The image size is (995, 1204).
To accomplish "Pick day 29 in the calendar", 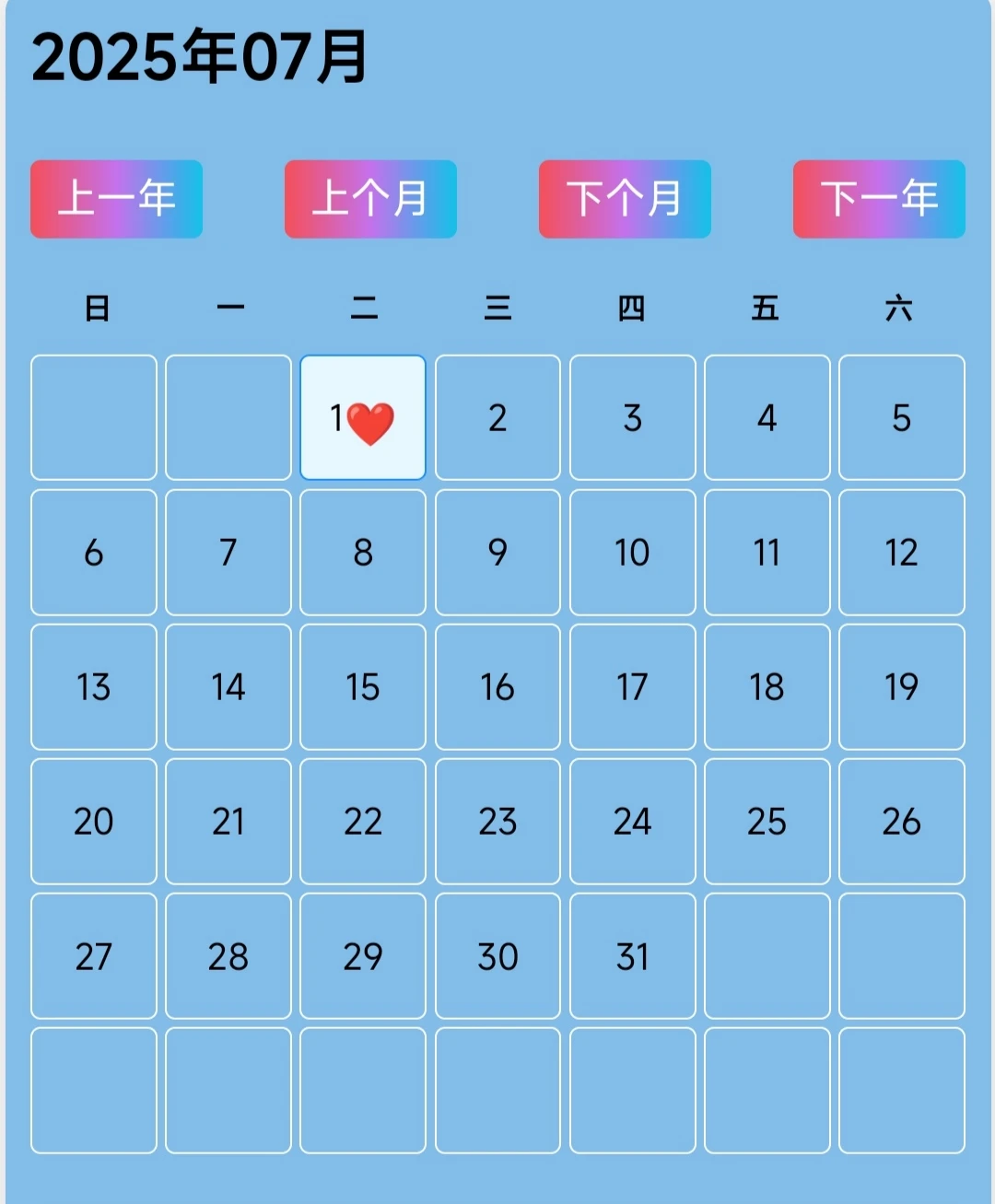I will (363, 956).
